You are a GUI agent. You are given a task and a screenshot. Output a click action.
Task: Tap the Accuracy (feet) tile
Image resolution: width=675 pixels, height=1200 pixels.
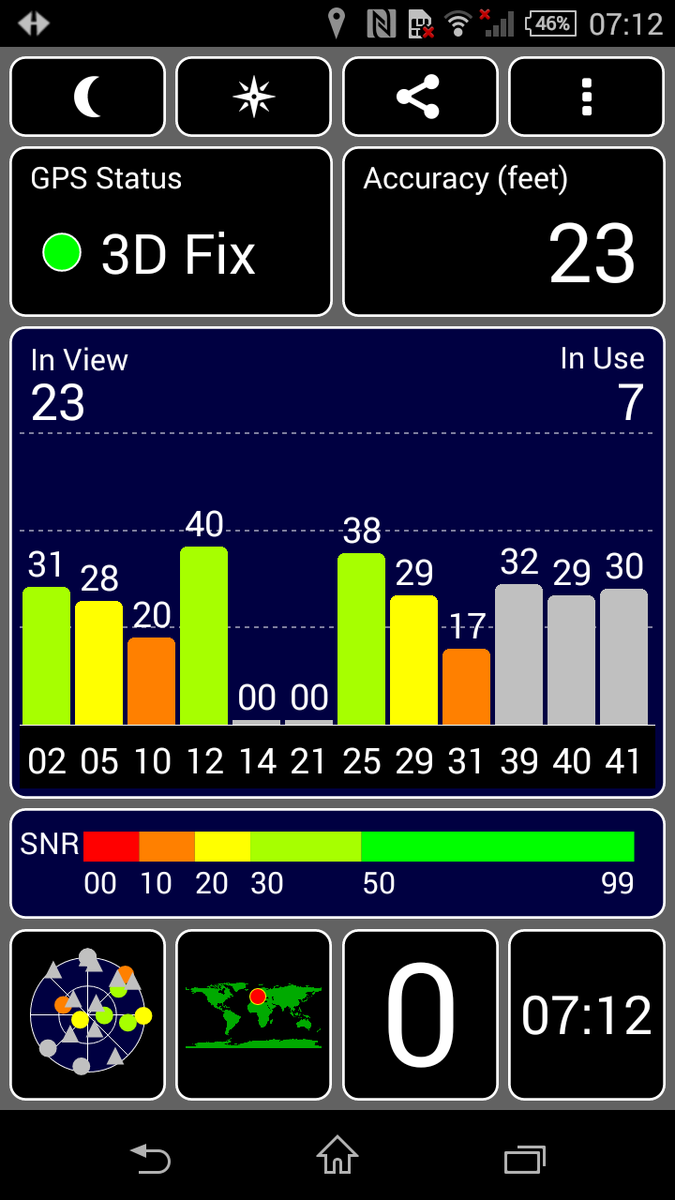pos(504,232)
